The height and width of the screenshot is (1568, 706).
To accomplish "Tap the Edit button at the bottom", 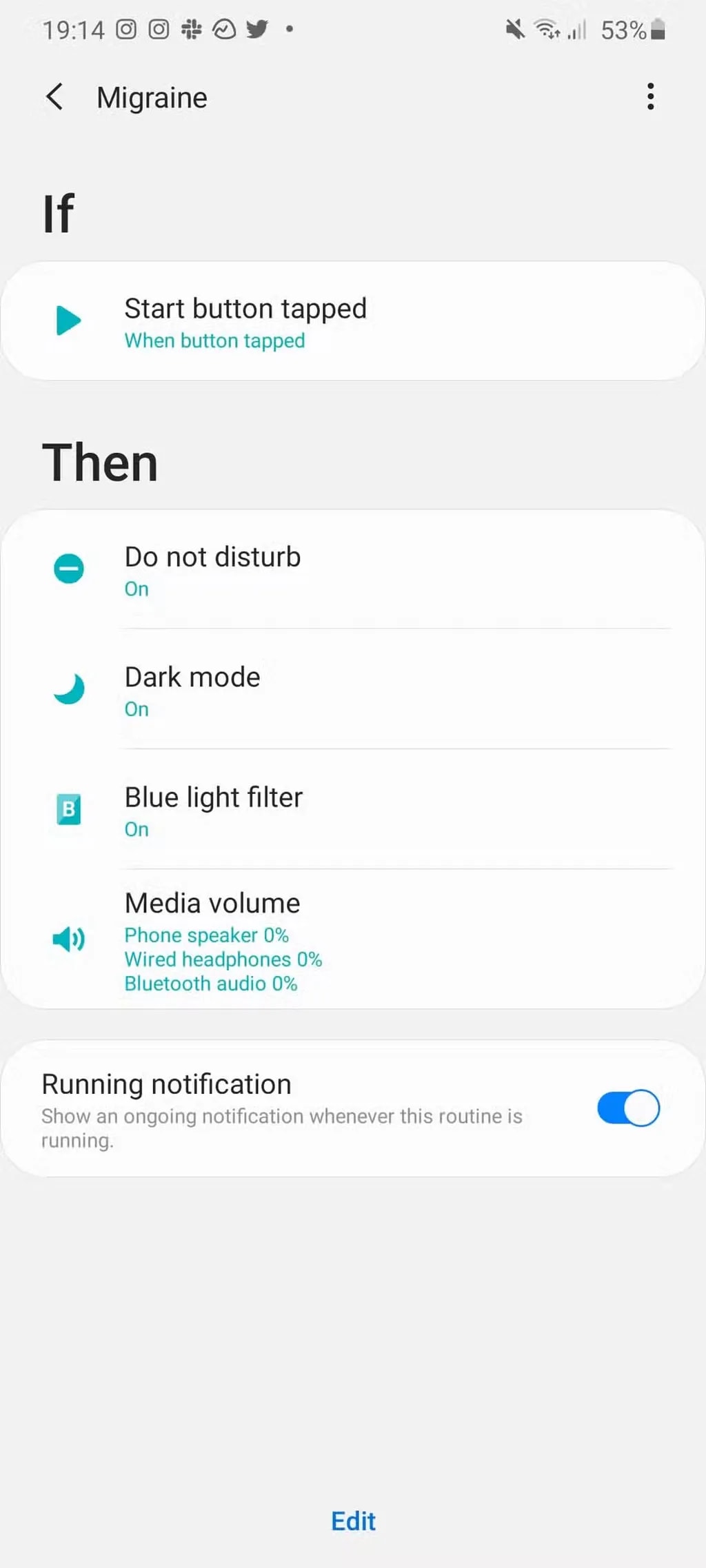I will pos(353,1522).
